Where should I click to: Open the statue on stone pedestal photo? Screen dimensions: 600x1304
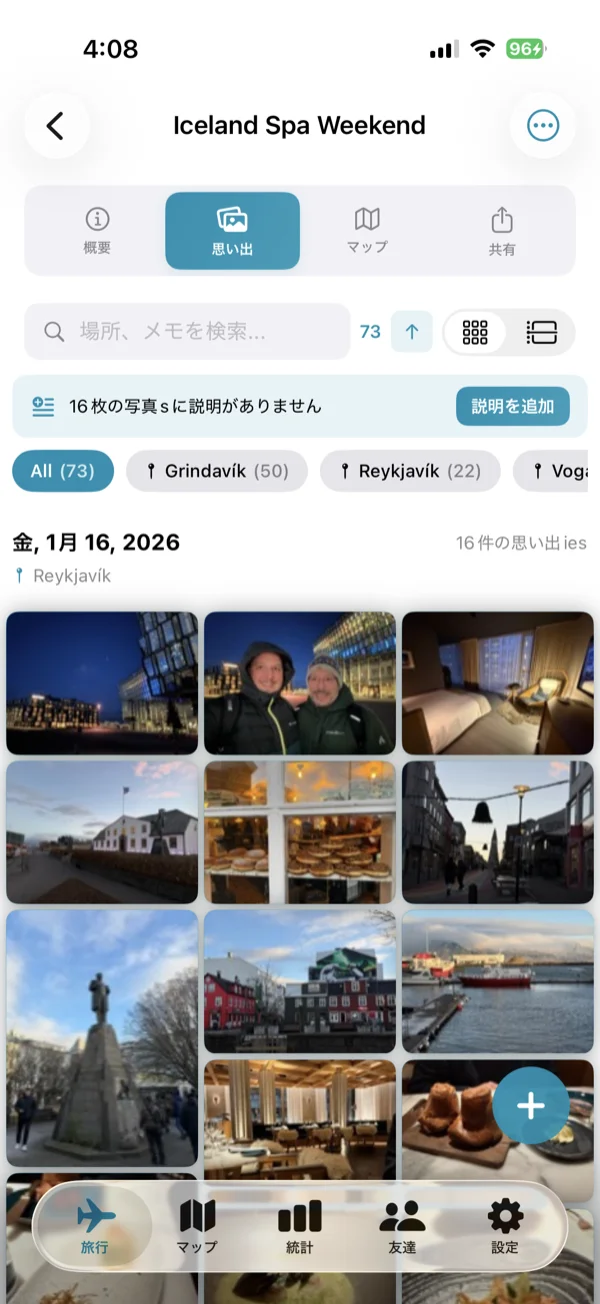click(x=102, y=1037)
